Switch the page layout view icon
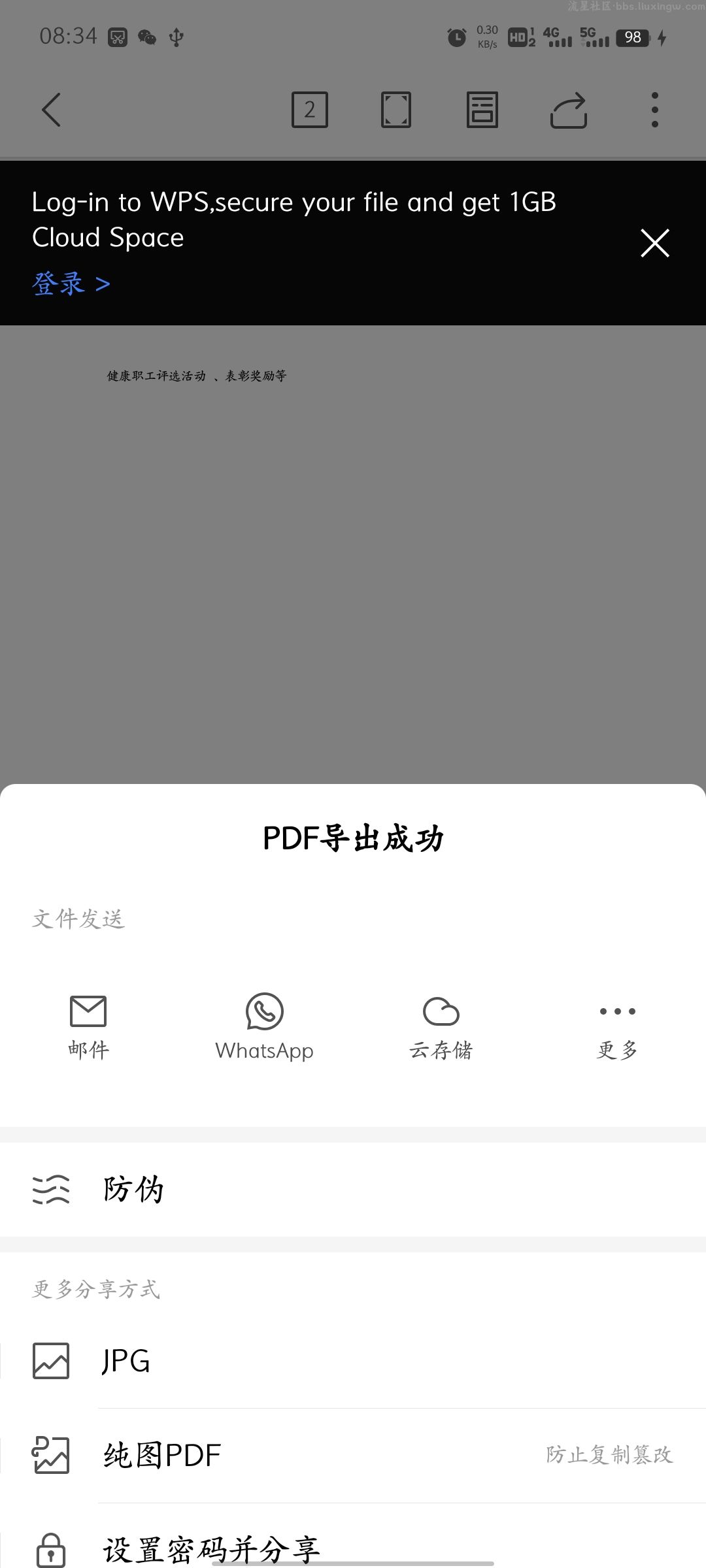This screenshot has width=706, height=1568. point(482,110)
